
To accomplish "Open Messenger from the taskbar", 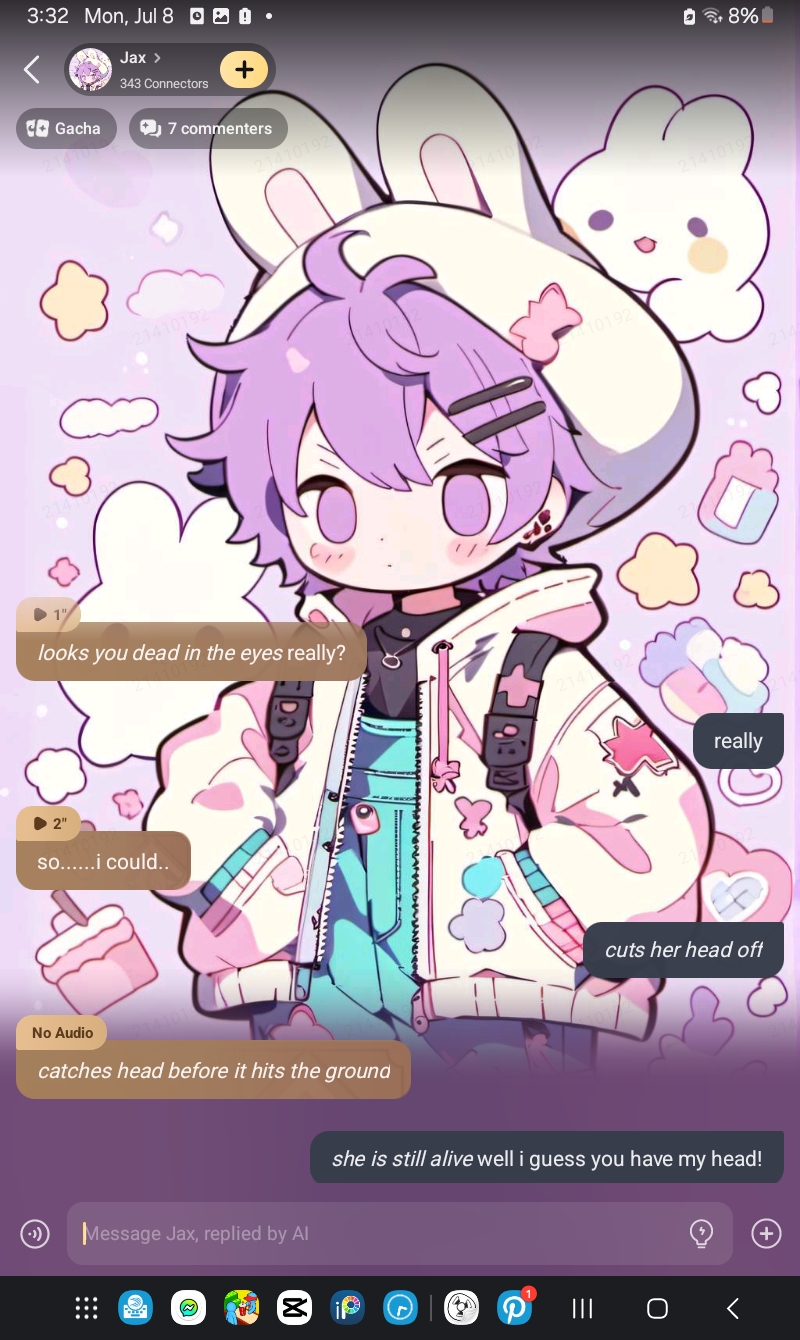I will (x=188, y=1308).
